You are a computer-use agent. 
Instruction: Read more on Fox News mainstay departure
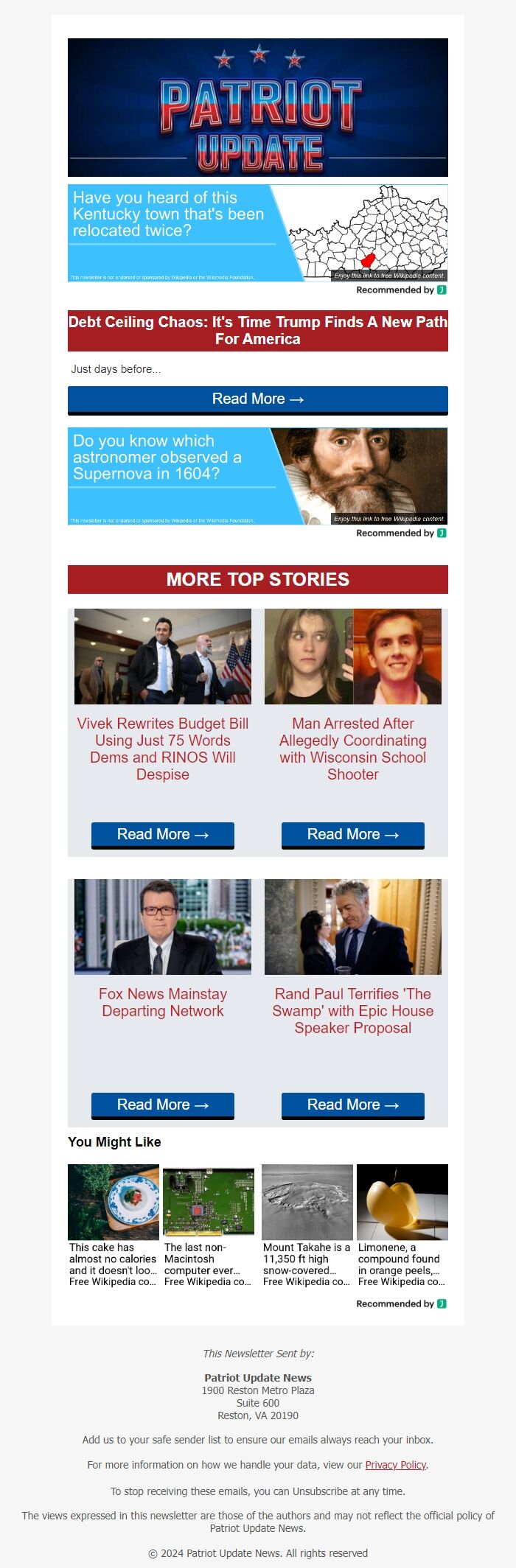coord(162,1105)
